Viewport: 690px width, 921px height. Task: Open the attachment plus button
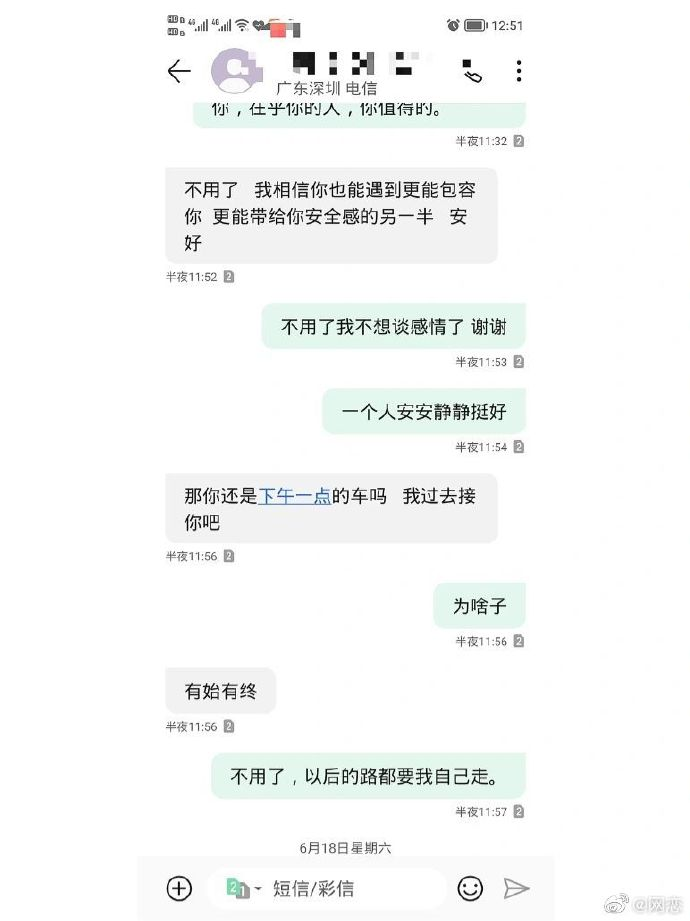click(x=179, y=888)
